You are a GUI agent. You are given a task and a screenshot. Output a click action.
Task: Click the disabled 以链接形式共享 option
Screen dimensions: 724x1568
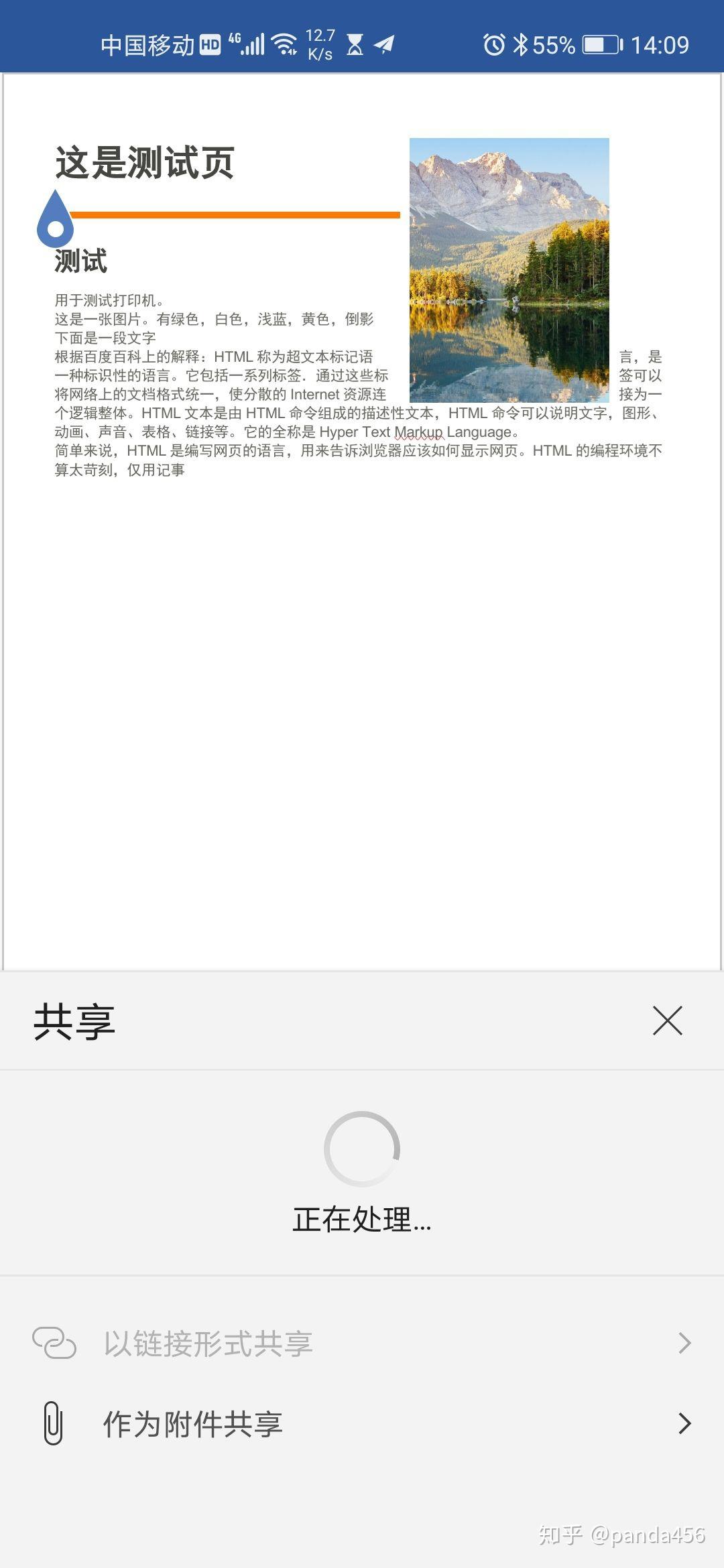click(x=208, y=1342)
